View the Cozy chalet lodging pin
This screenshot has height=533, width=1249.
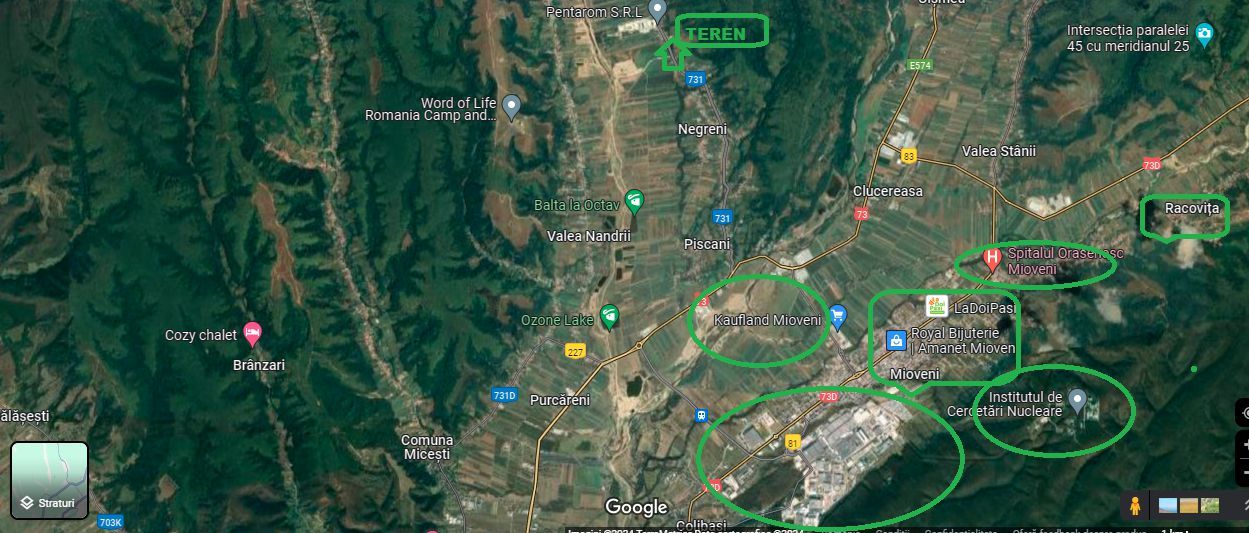[x=253, y=332]
